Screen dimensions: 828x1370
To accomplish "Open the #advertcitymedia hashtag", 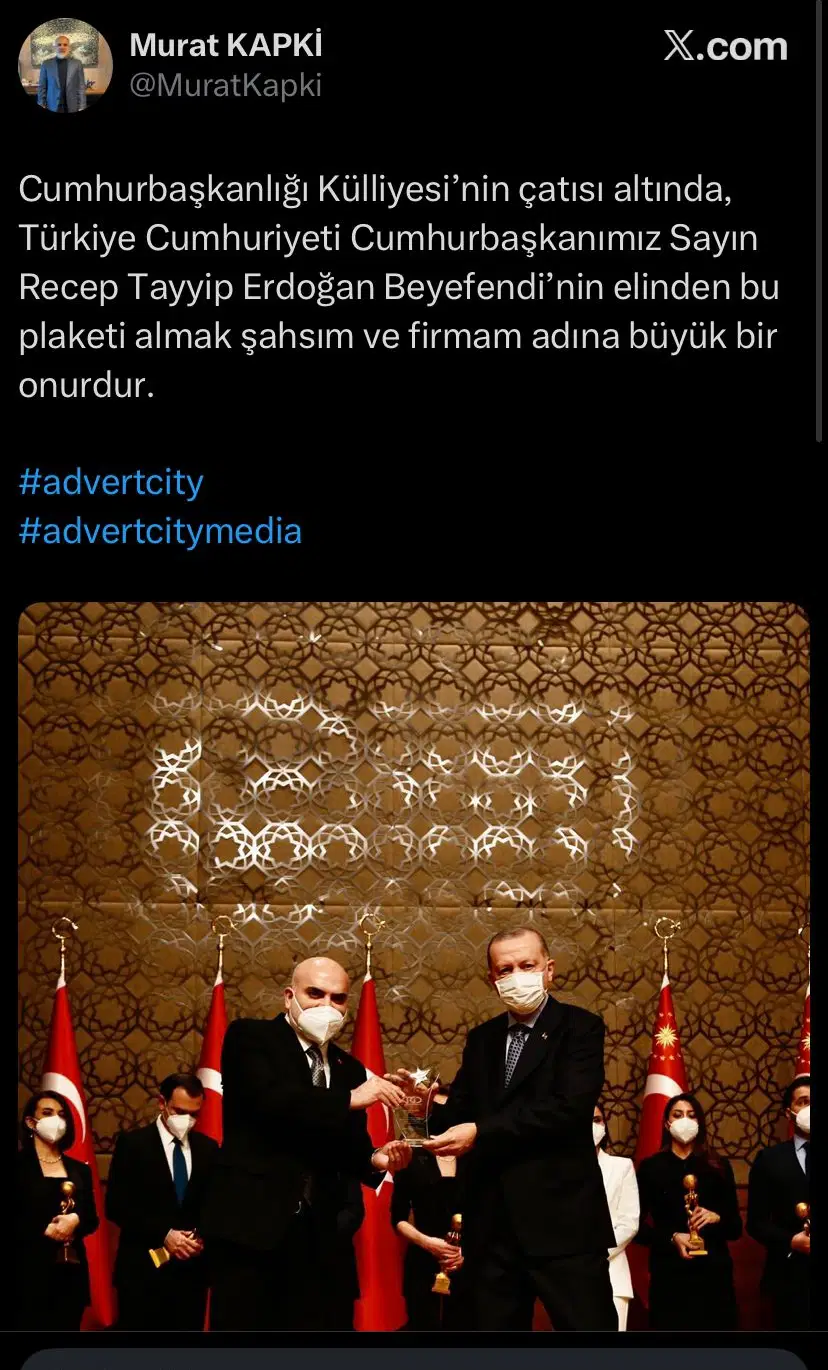I will (160, 531).
